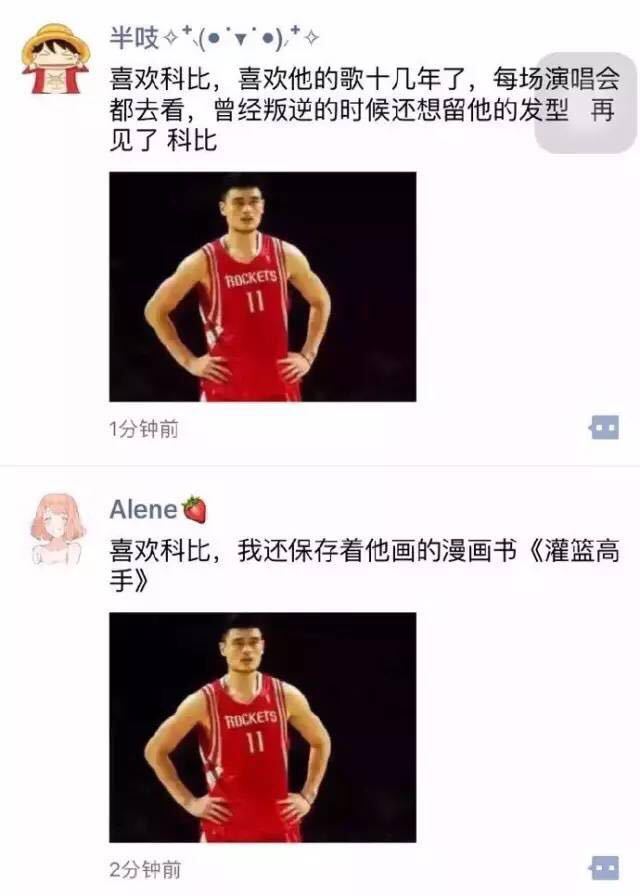Tap the username Alene
640x896 pixels.
143,509
